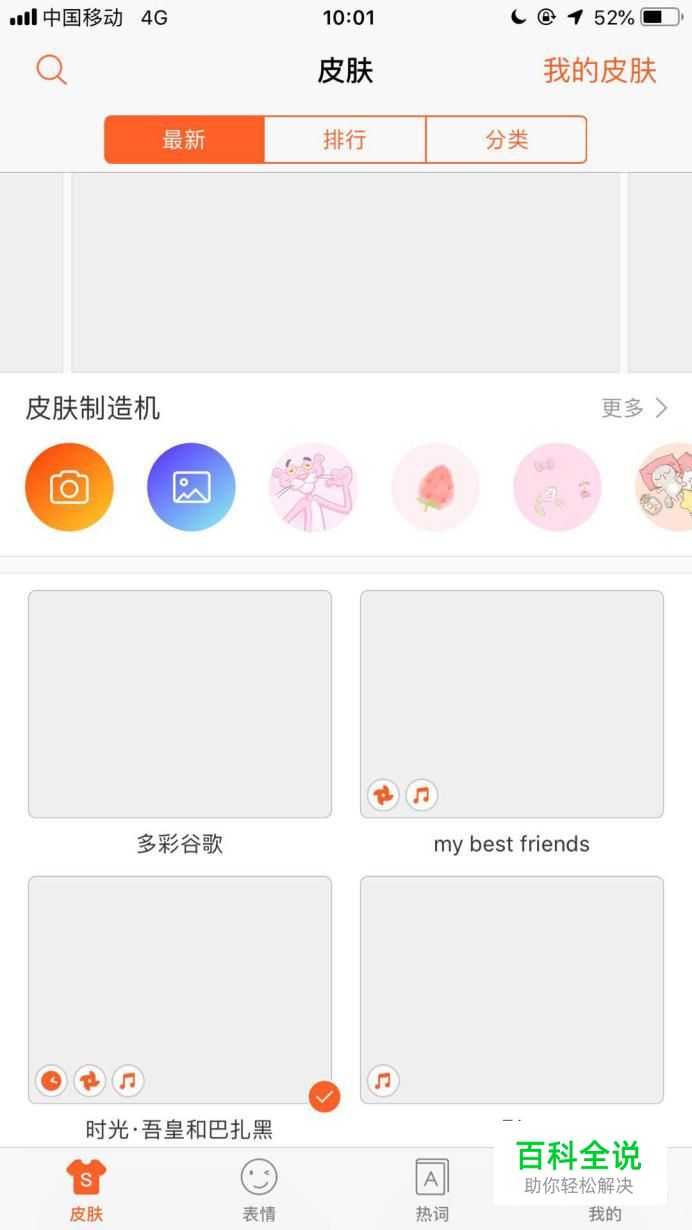Open 我的皮肤 in the header
692x1230 pixels.
(x=599, y=71)
